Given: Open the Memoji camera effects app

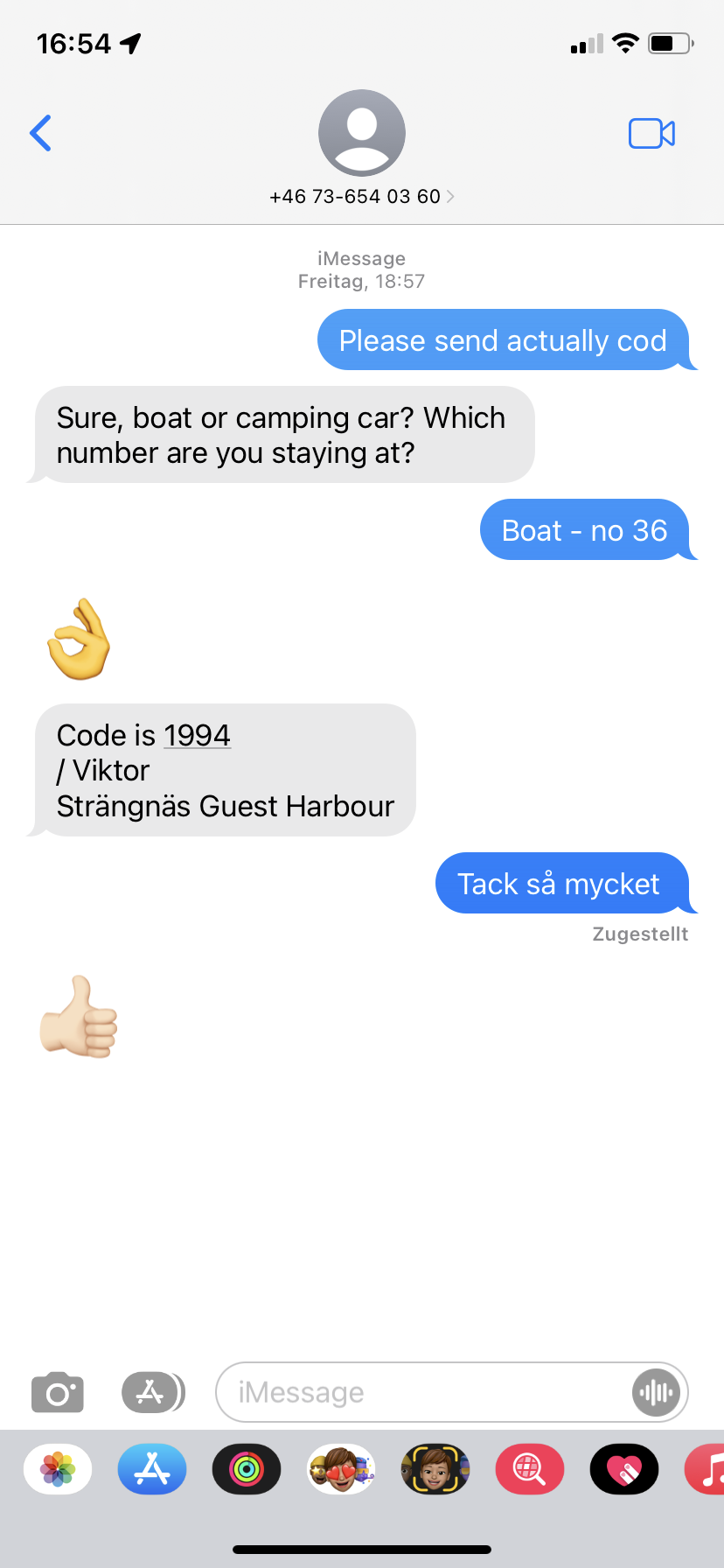Looking at the screenshot, I should click(435, 1469).
